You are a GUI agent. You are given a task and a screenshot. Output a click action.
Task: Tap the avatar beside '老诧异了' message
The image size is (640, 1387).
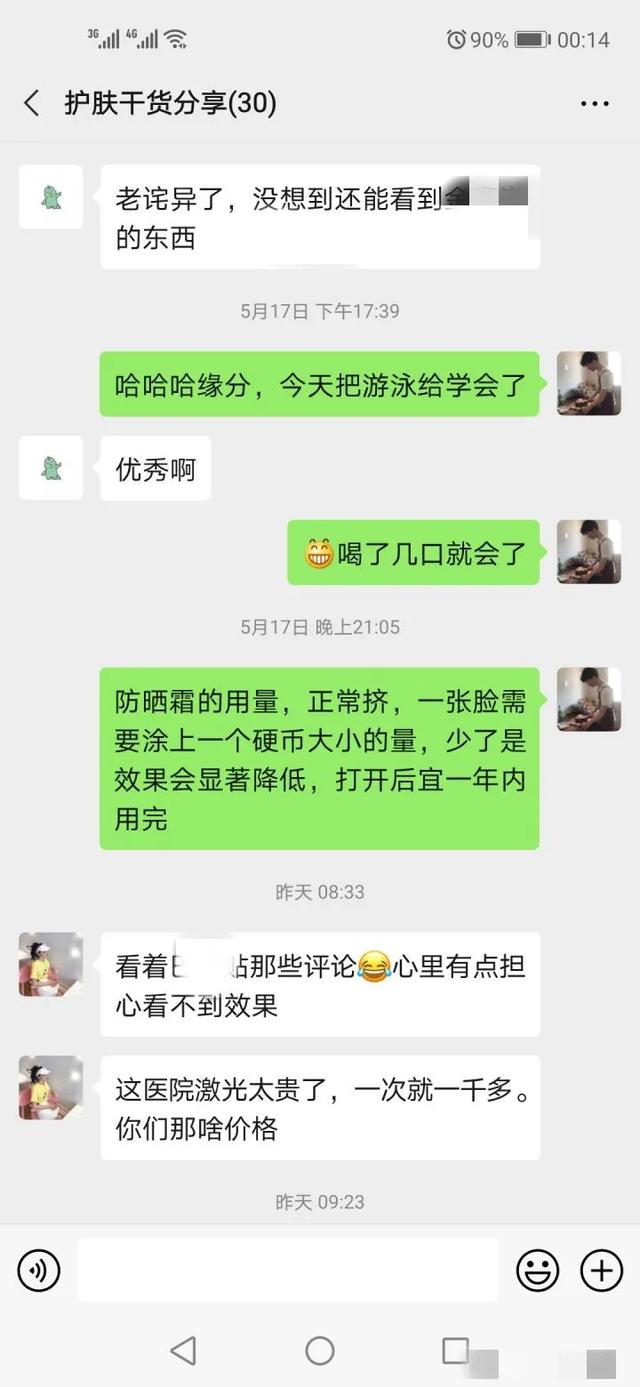(x=51, y=197)
